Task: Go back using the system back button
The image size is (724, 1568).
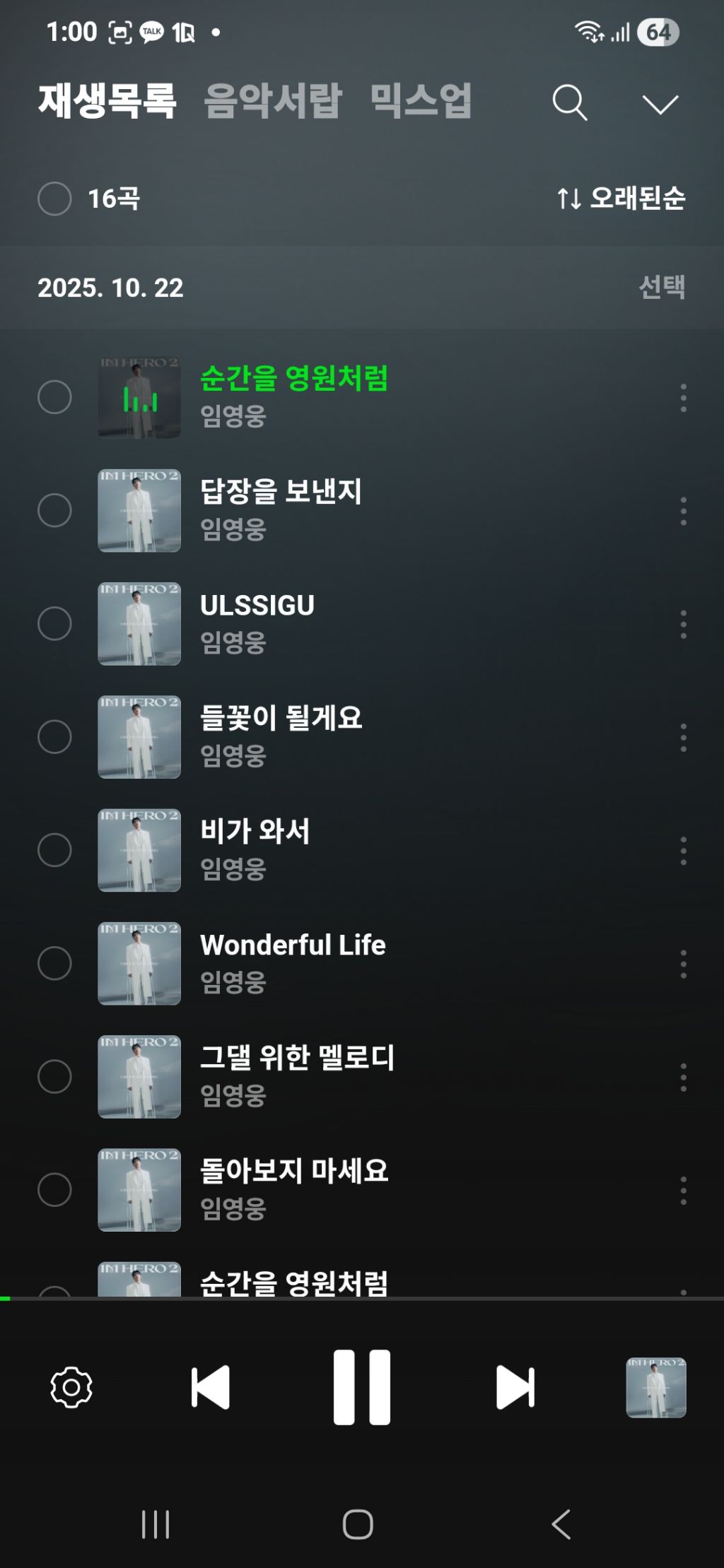Action: 561,1524
